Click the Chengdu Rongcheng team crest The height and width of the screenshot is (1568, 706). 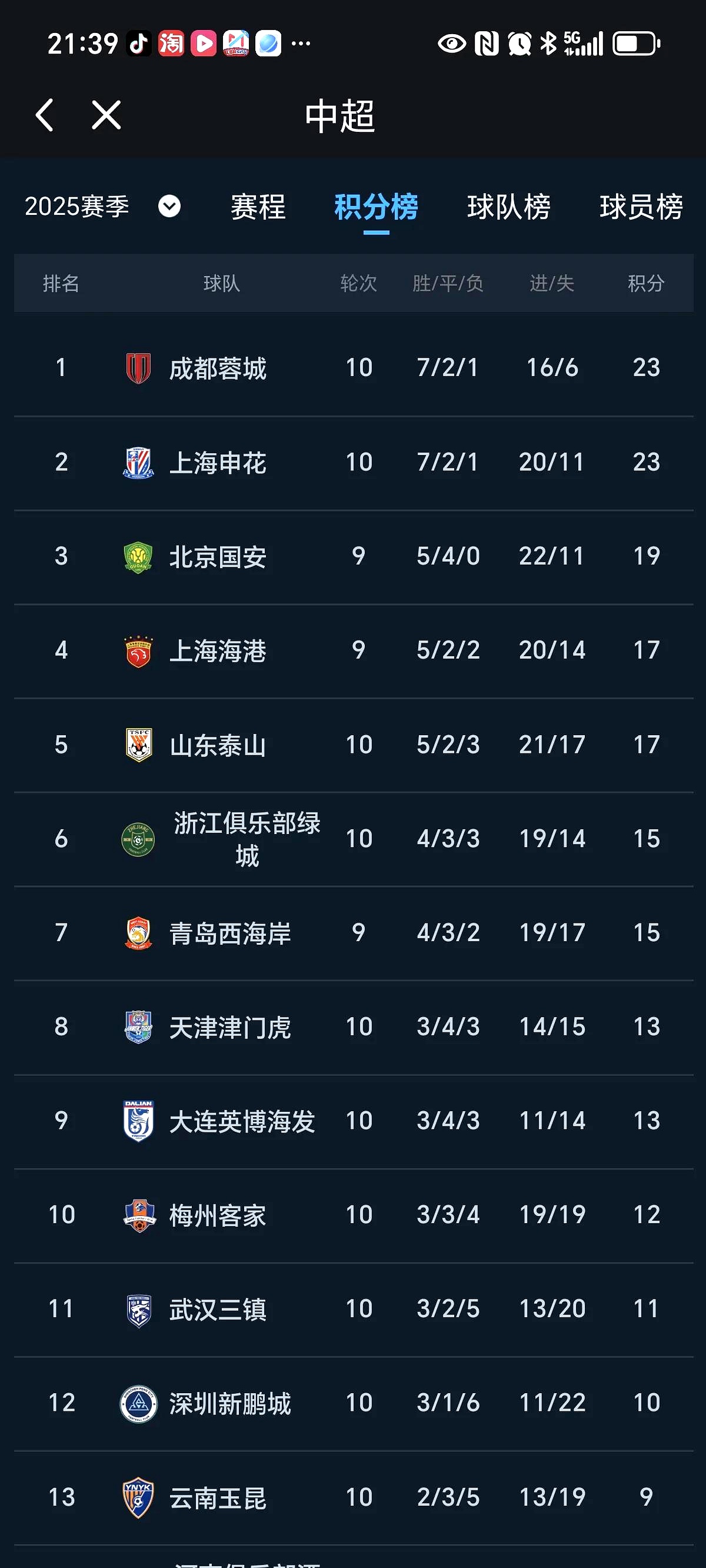pos(137,368)
